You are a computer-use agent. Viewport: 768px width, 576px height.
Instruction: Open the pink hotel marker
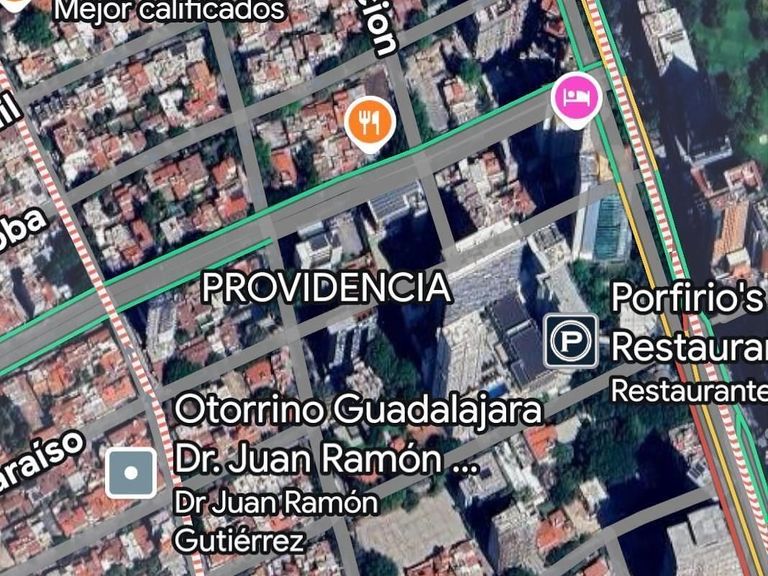[576, 98]
